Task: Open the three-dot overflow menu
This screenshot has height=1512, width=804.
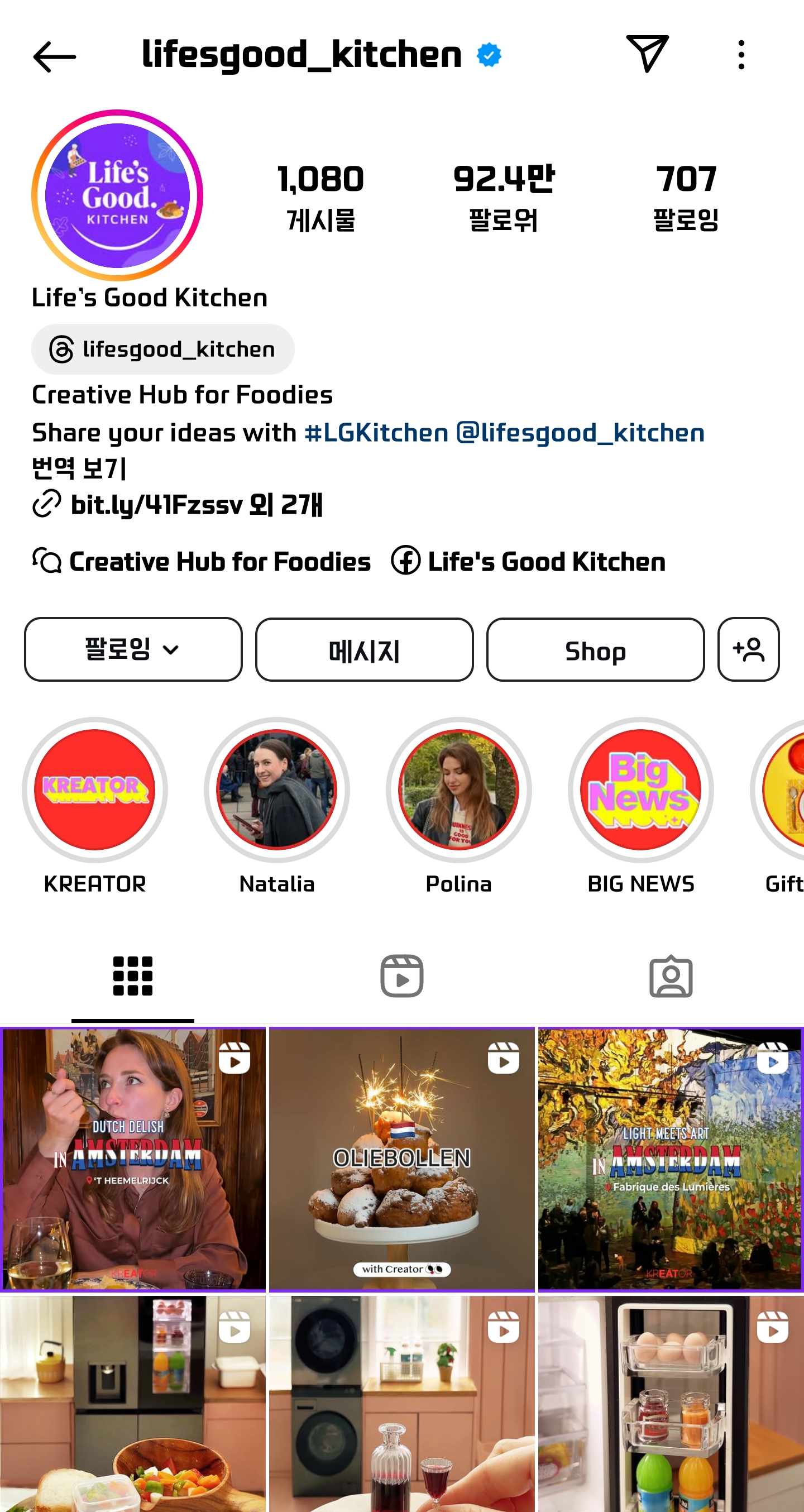Action: 741,55
